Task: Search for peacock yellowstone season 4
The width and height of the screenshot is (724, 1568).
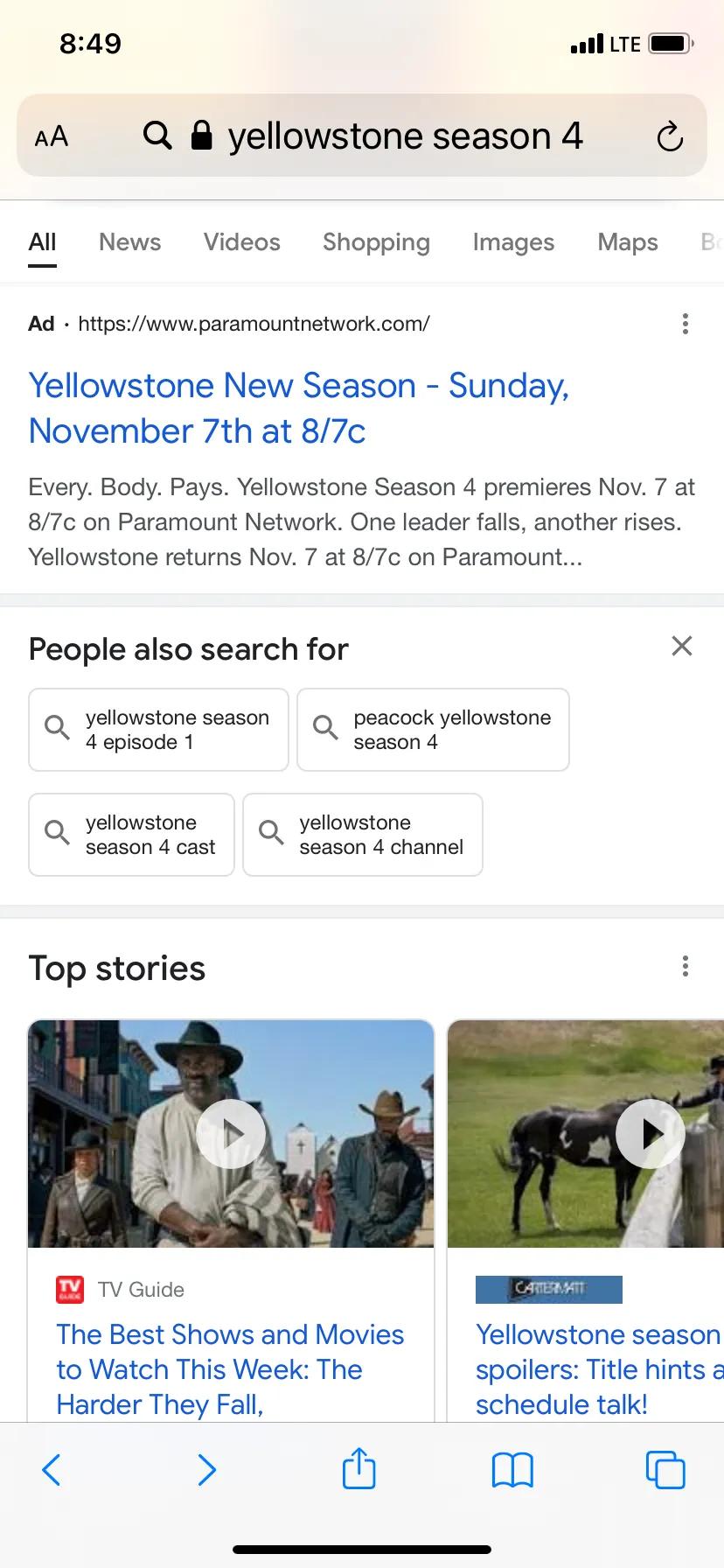Action: click(x=433, y=730)
